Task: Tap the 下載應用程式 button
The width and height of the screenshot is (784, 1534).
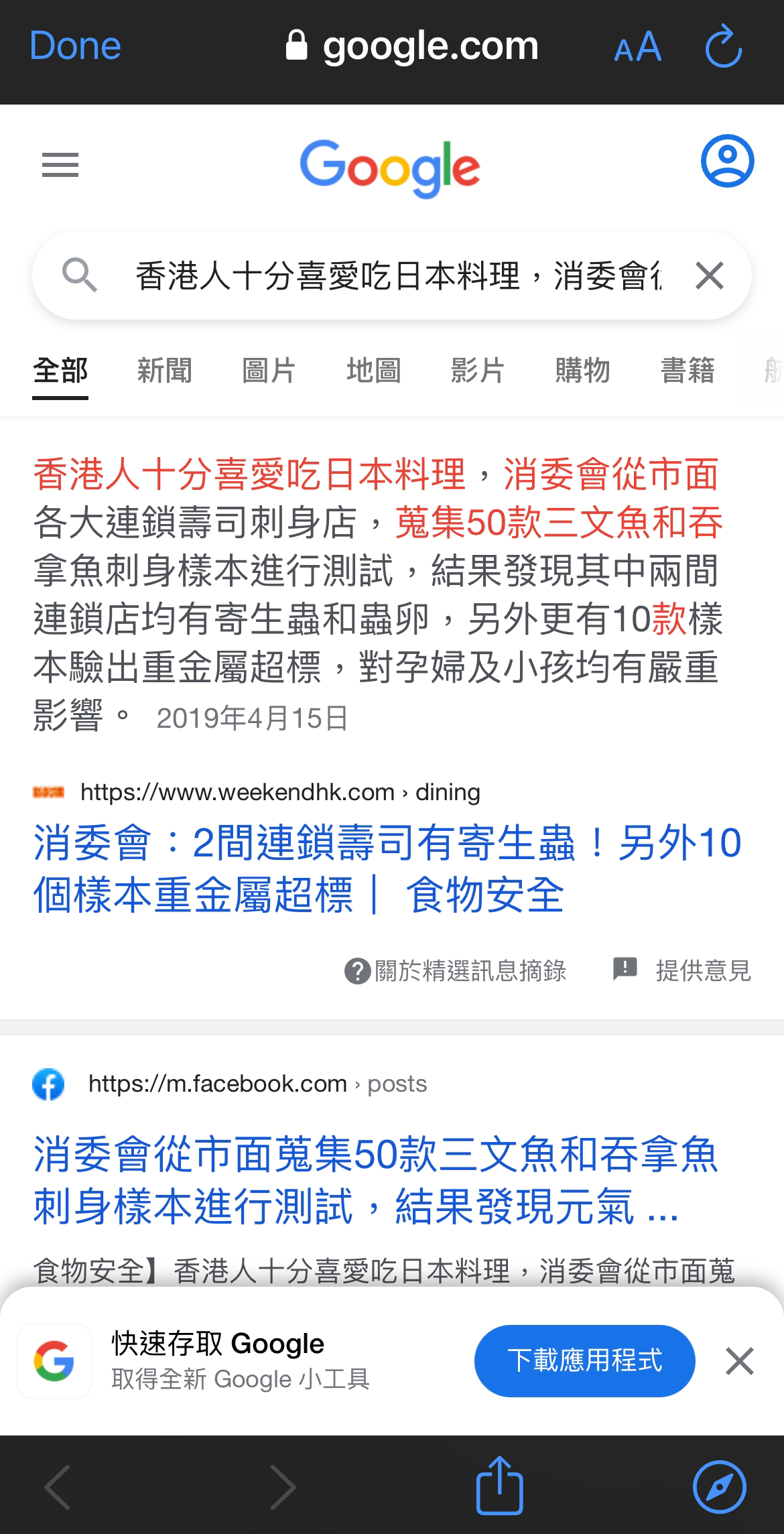Action: [584, 1361]
